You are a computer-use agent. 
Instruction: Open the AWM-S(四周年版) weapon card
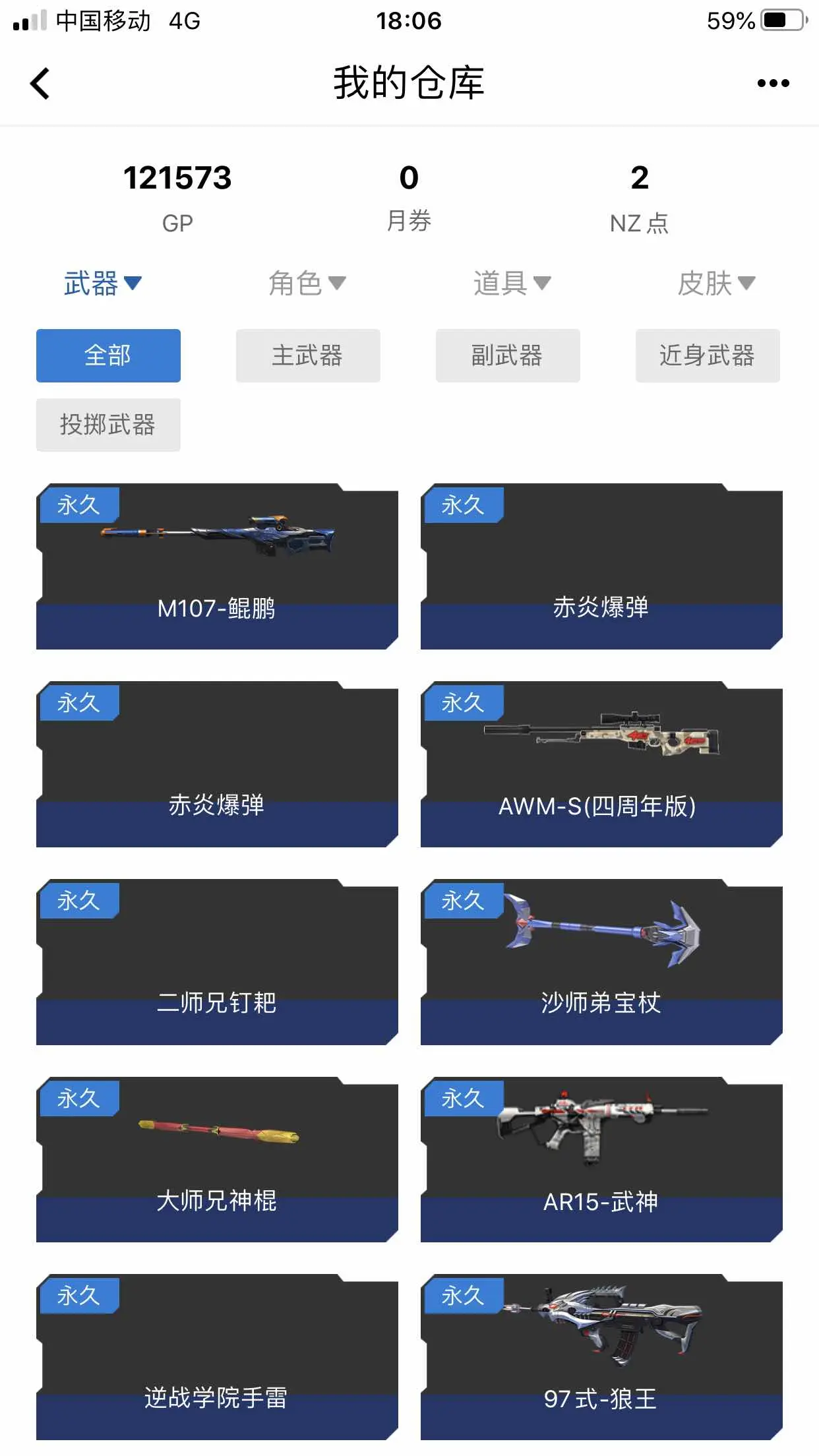601,764
